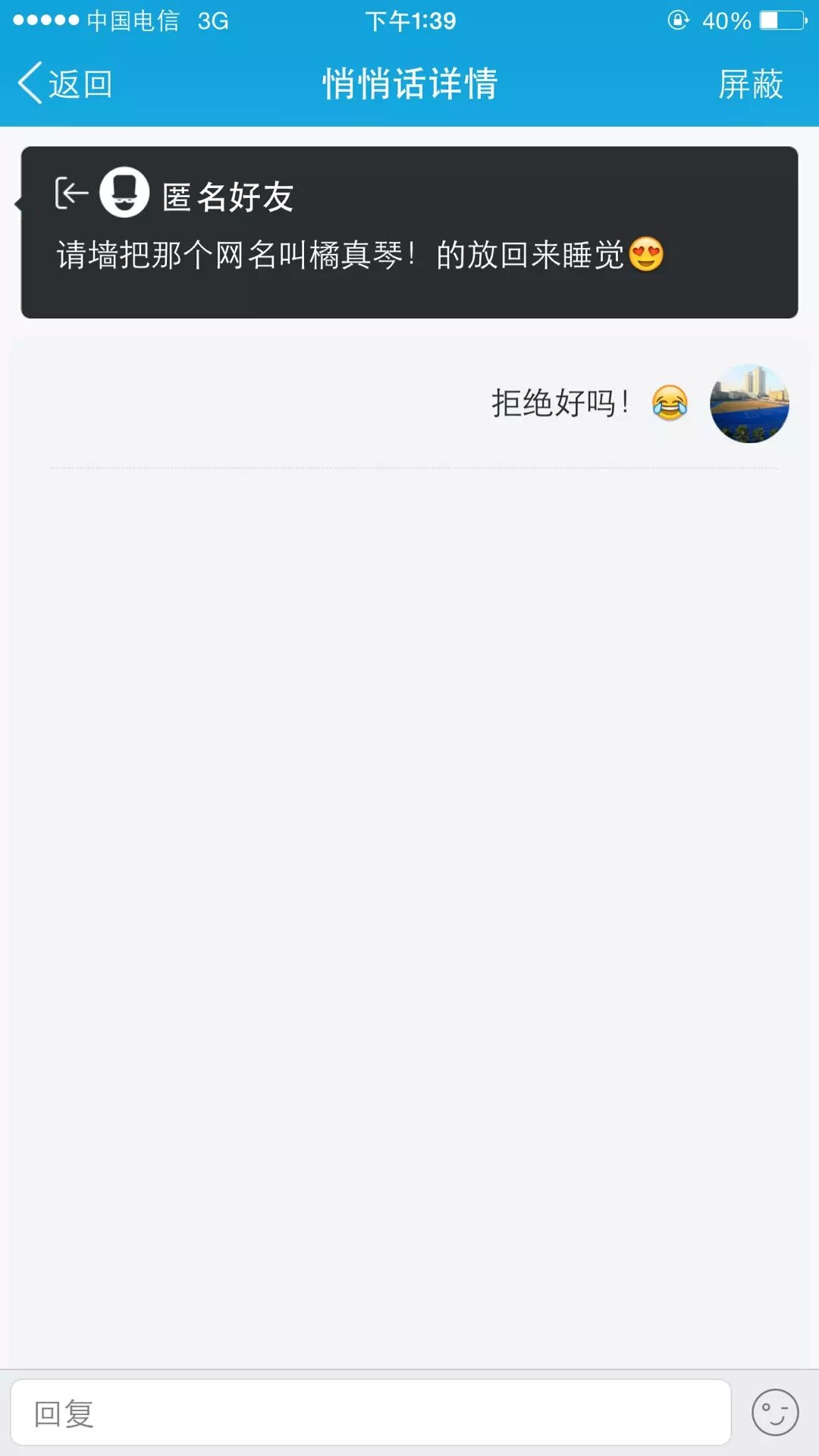The height and width of the screenshot is (1456, 819).
Task: Open the emoji picker
Action: point(774,1413)
